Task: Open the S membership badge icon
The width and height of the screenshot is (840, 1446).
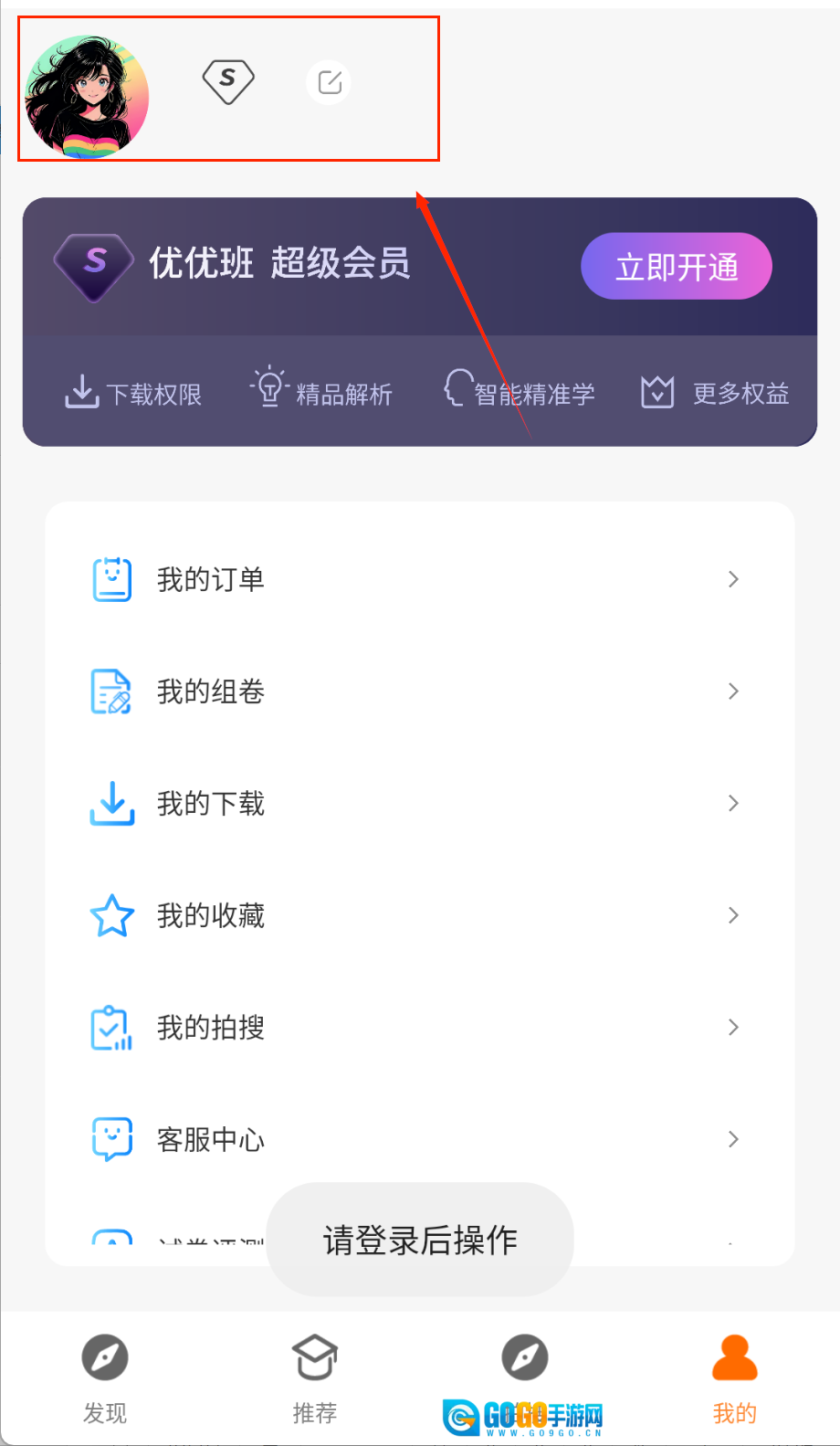Action: 227,81
